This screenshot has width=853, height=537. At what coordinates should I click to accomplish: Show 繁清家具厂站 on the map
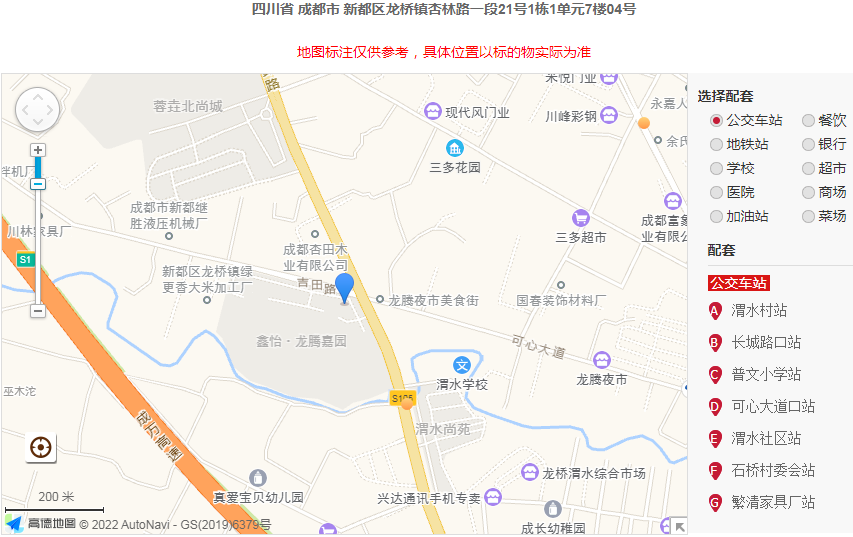pos(772,503)
